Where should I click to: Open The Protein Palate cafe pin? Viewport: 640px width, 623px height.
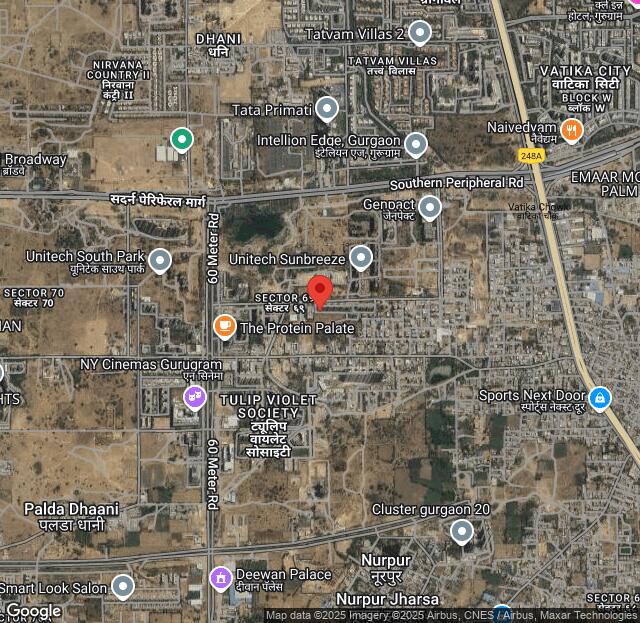[224, 326]
